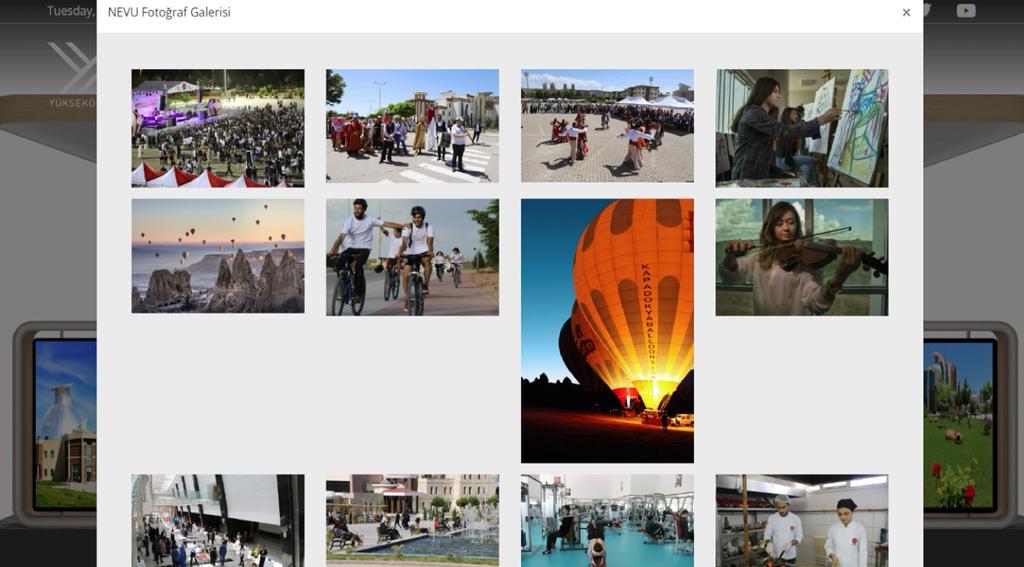Open the YouTube icon in header
Image resolution: width=1024 pixels, height=567 pixels.
pos(965,11)
